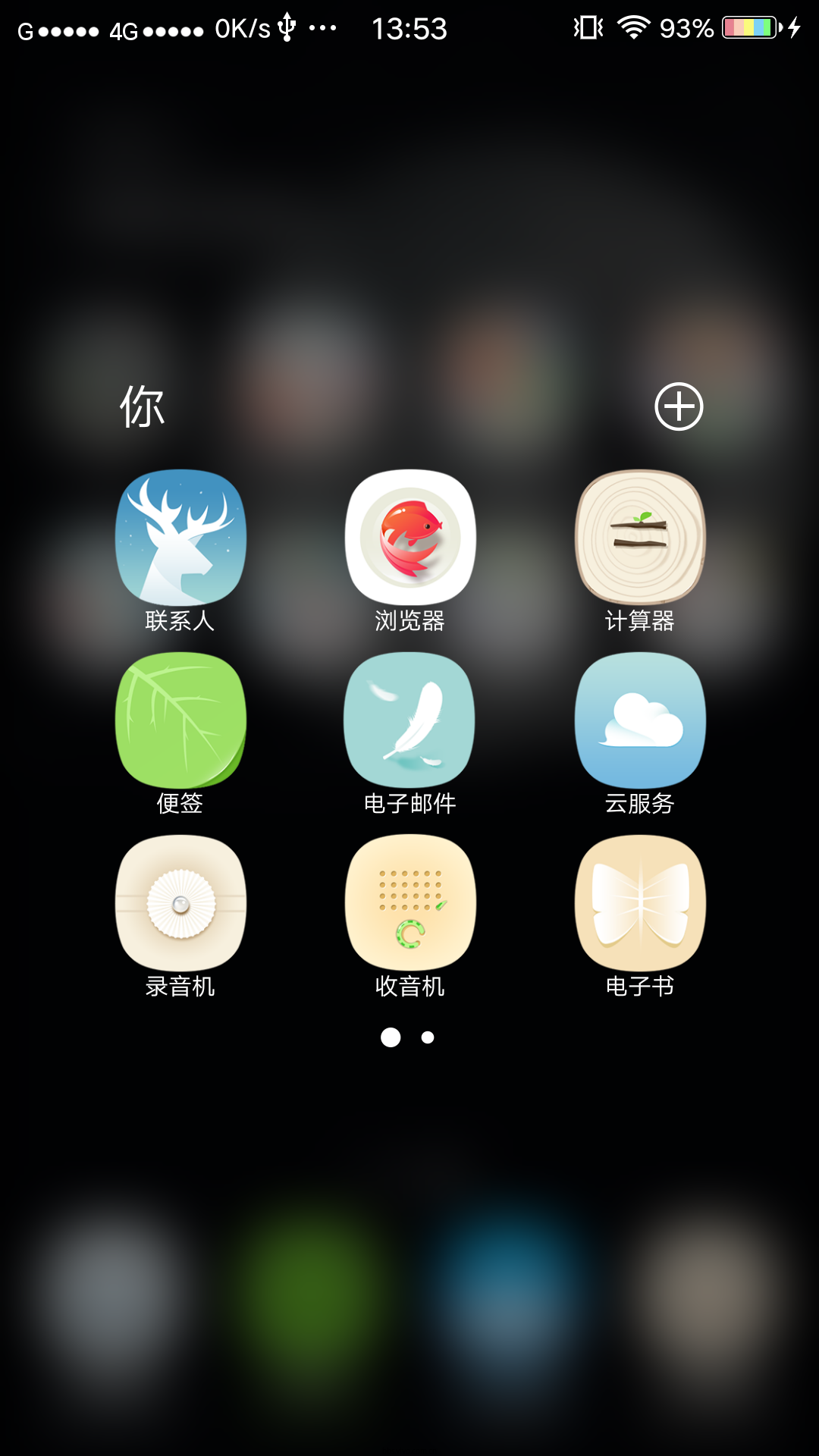This screenshot has width=819, height=1456.
Task: Go to the second folder page dot
Action: tap(428, 1037)
